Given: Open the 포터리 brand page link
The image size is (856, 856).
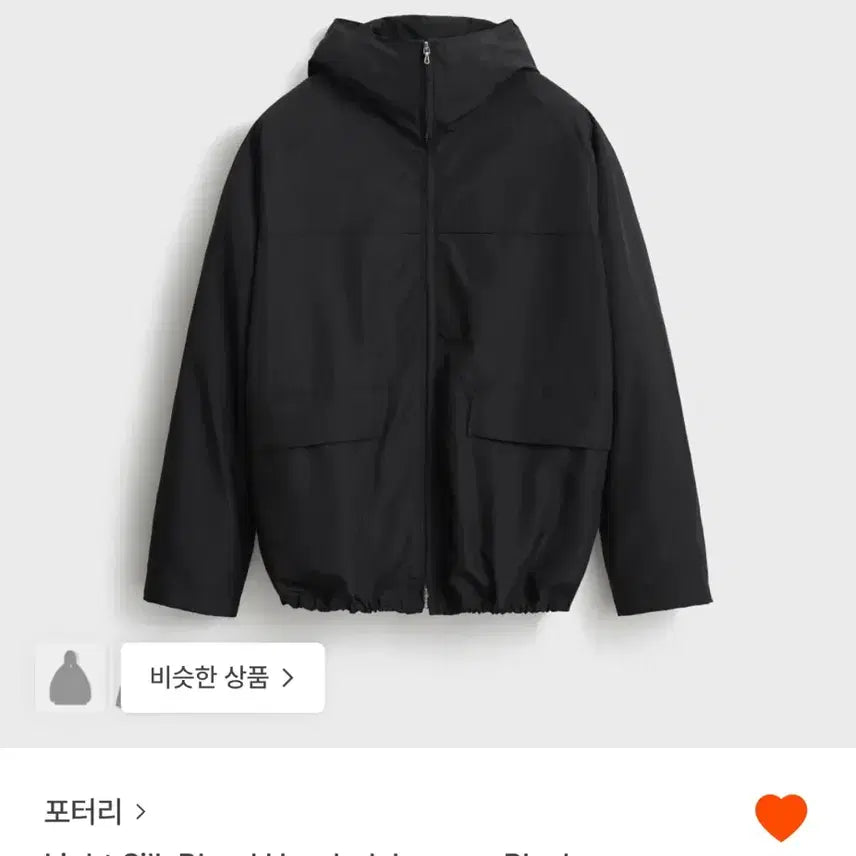Looking at the screenshot, I should pyautogui.click(x=96, y=810).
